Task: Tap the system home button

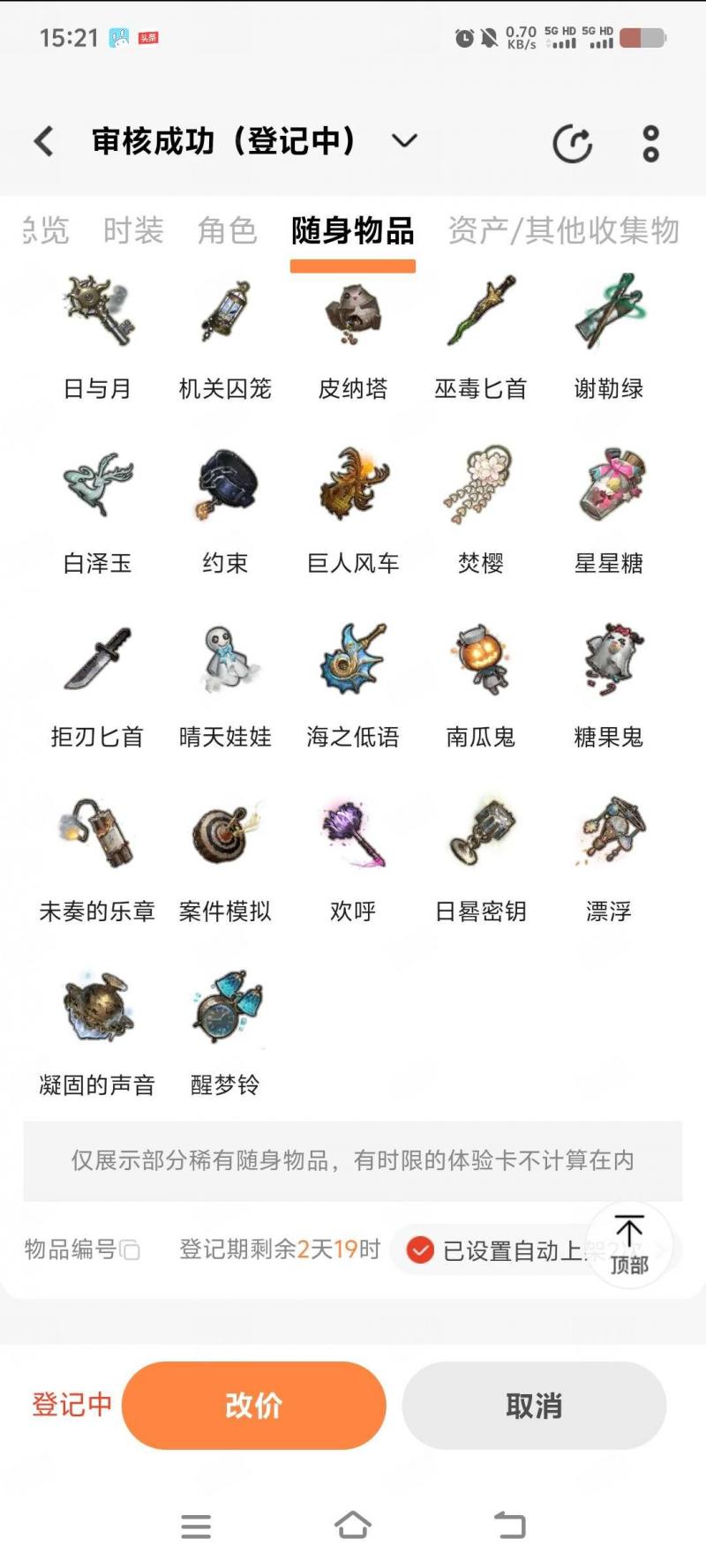Action: 353,1526
